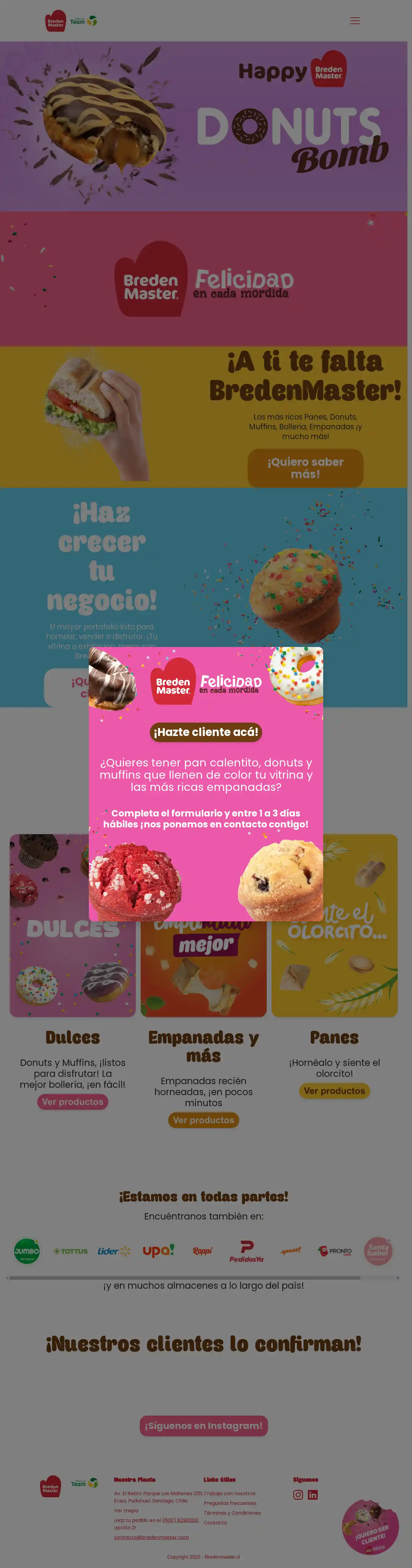Open the hamburger menu

click(355, 21)
